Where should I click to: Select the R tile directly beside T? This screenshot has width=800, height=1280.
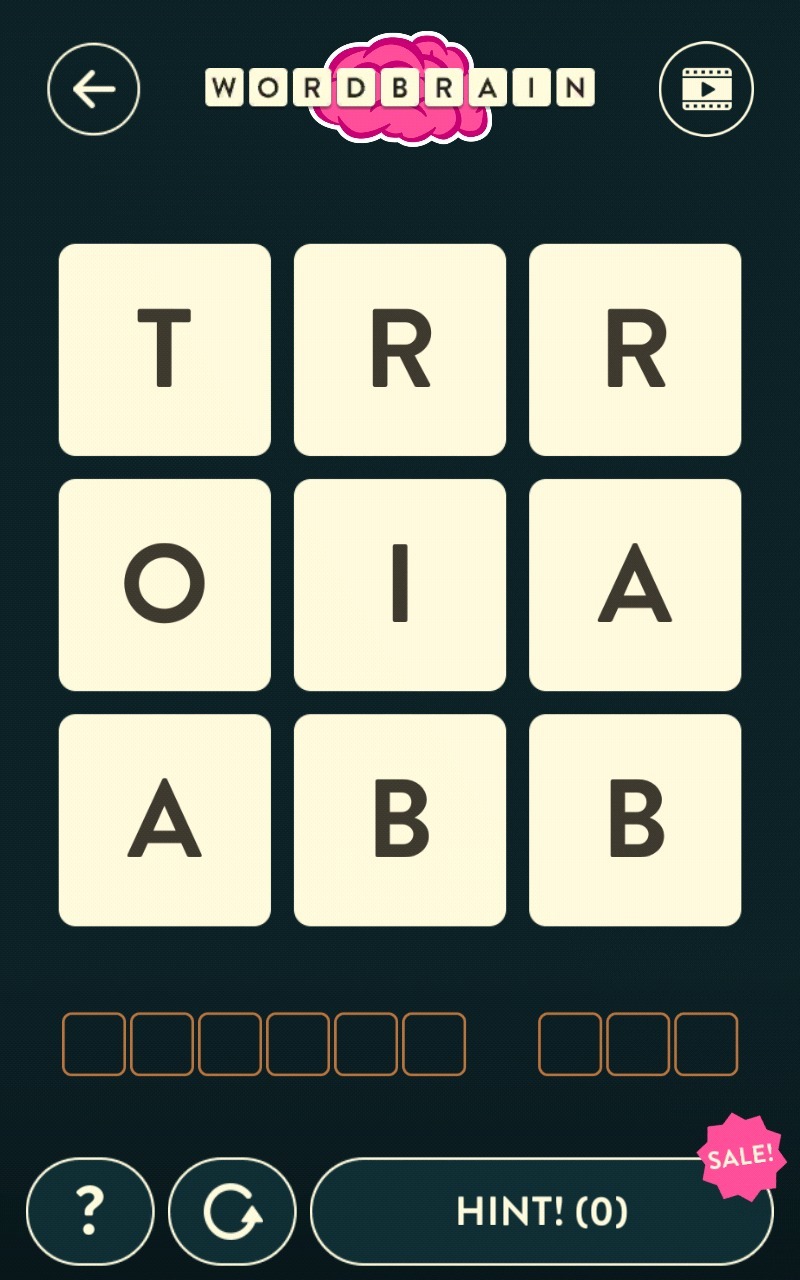(400, 349)
